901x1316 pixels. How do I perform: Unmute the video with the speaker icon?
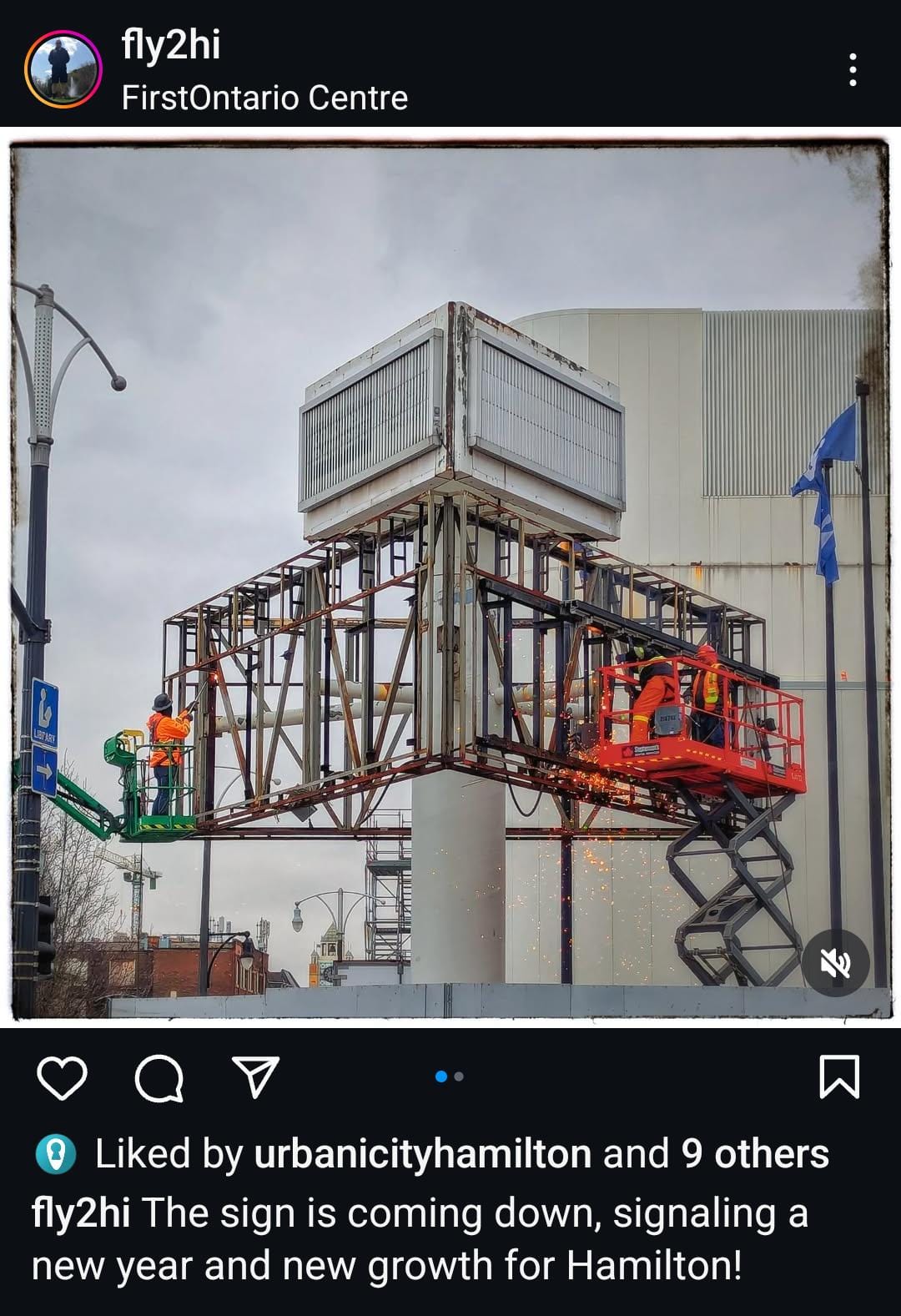835,963
